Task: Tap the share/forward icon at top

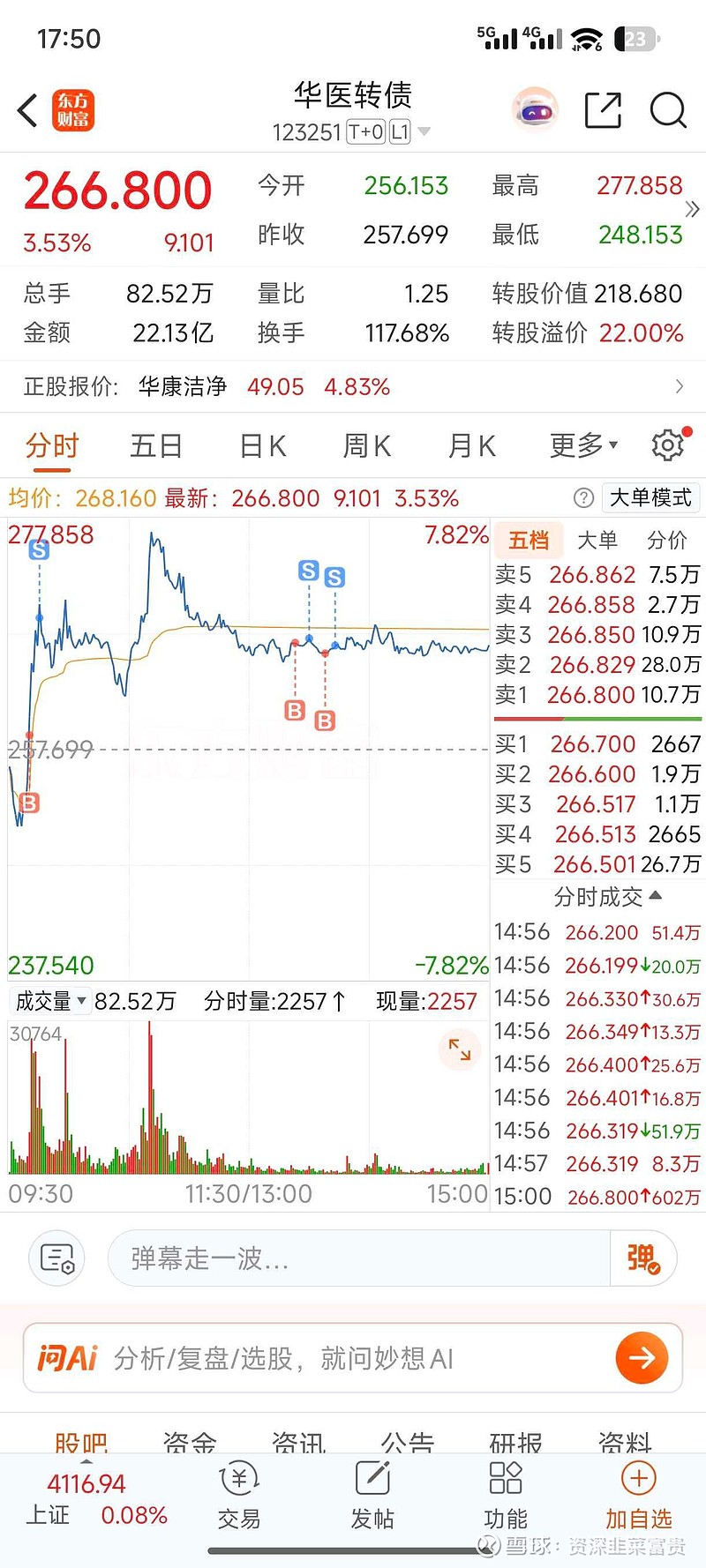Action: click(x=603, y=110)
